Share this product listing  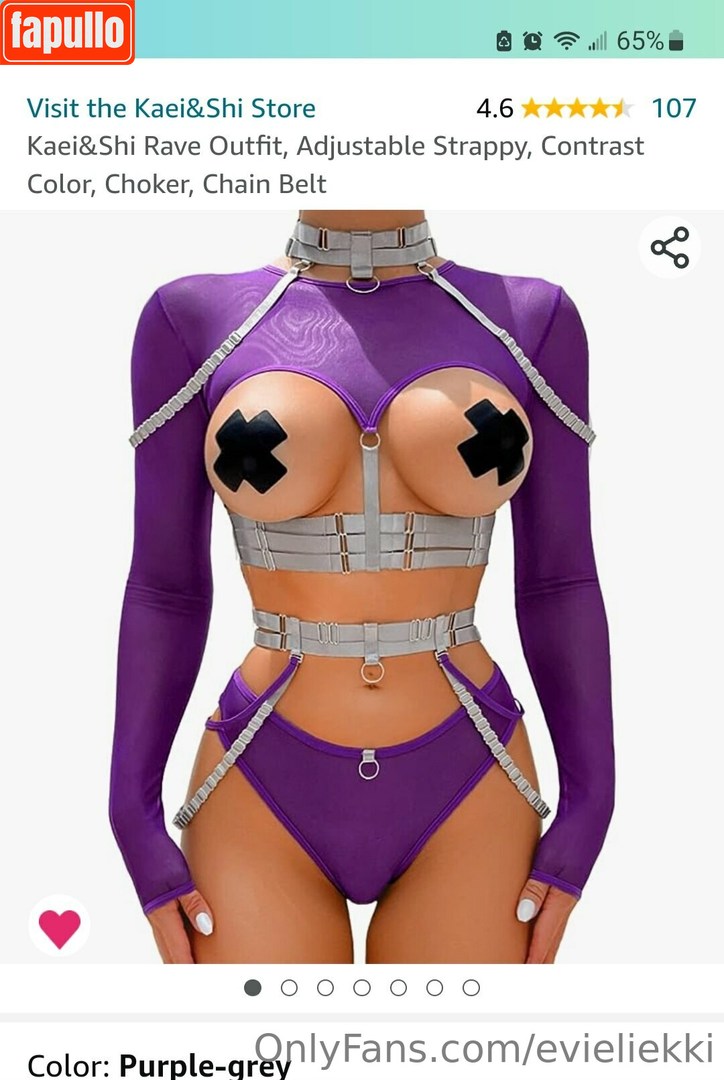click(669, 247)
